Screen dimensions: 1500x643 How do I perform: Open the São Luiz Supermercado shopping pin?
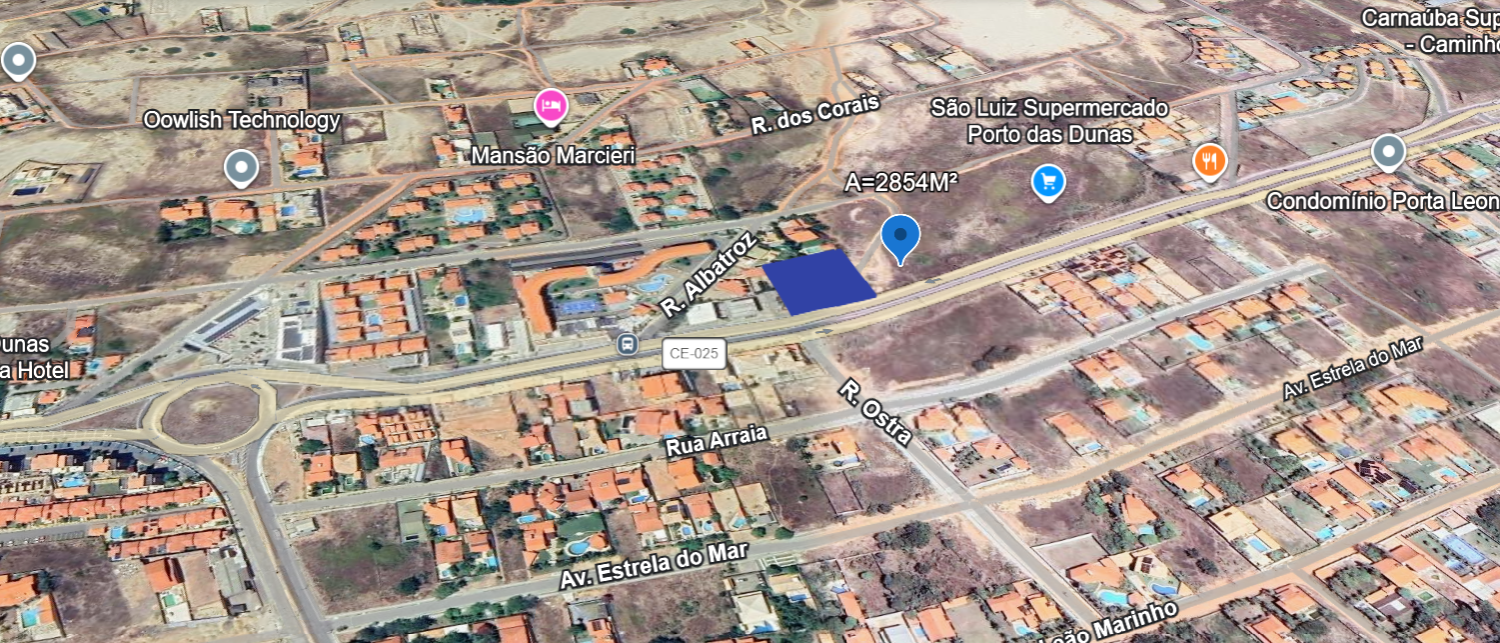tap(1047, 181)
